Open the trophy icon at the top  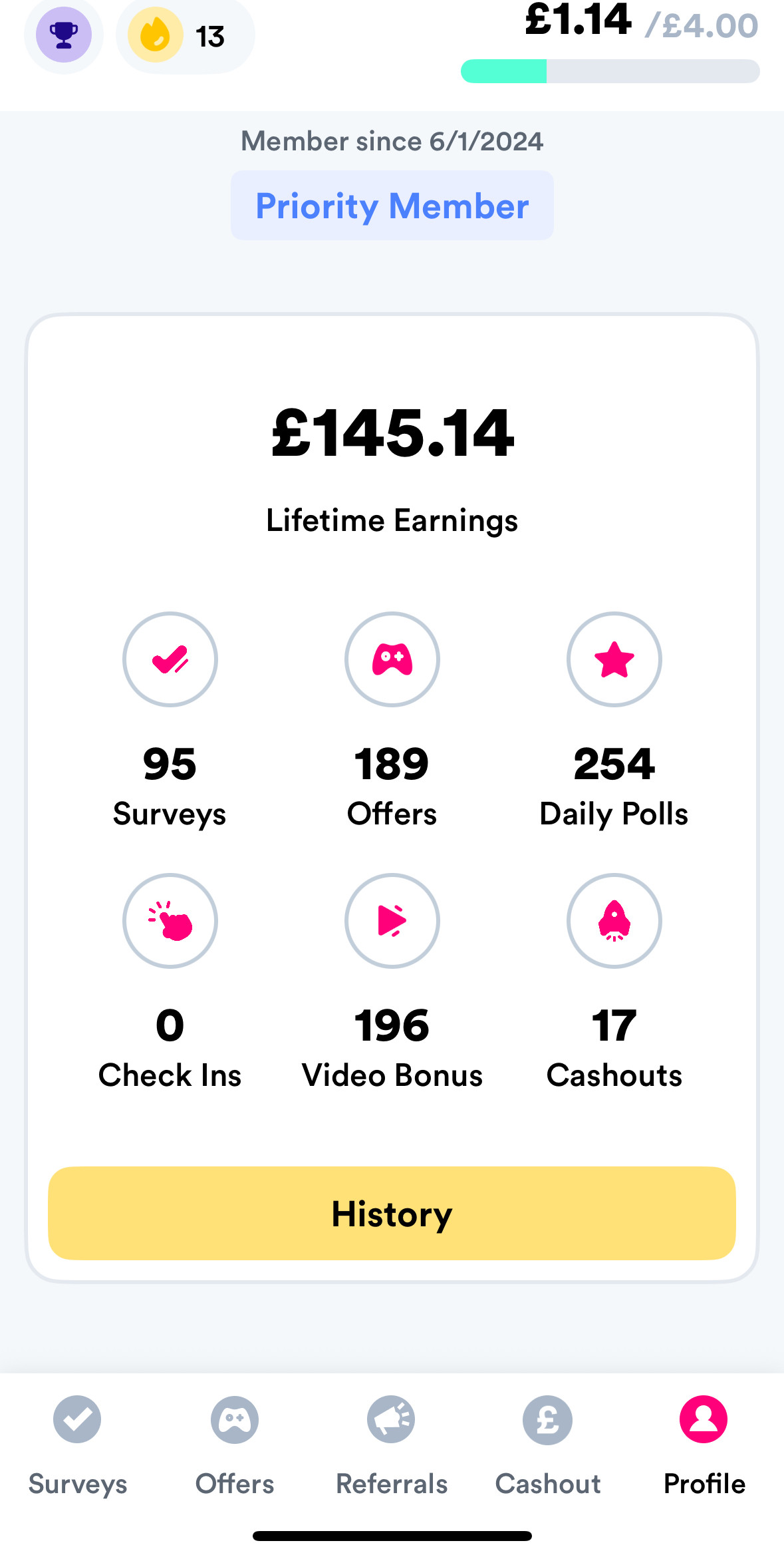64,35
